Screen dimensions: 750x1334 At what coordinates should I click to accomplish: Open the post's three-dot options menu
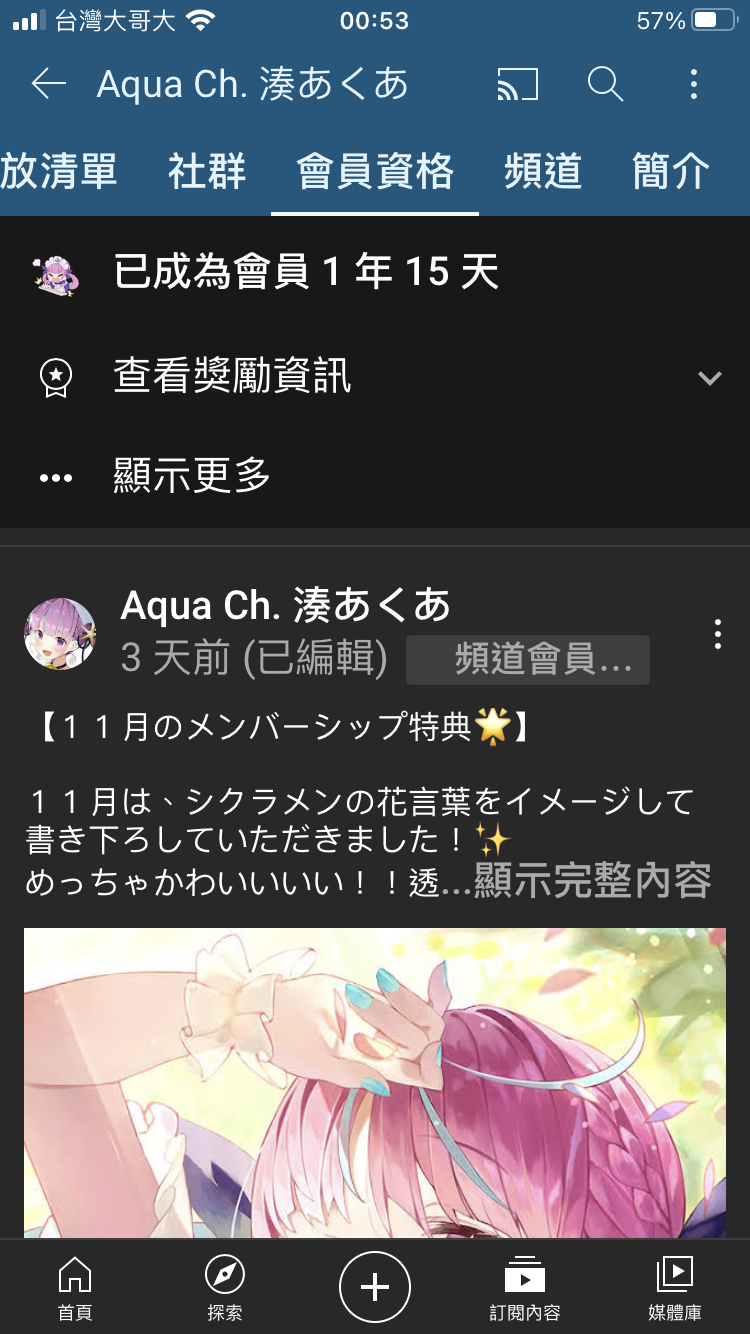[717, 634]
